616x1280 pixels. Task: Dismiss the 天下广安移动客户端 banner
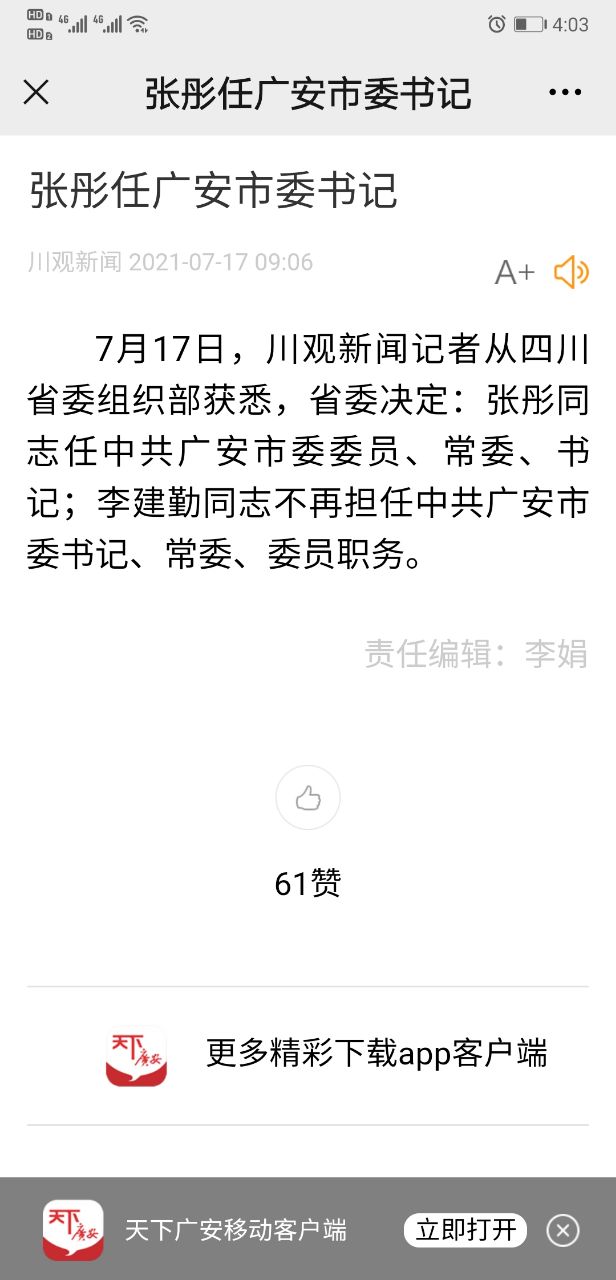point(563,1229)
